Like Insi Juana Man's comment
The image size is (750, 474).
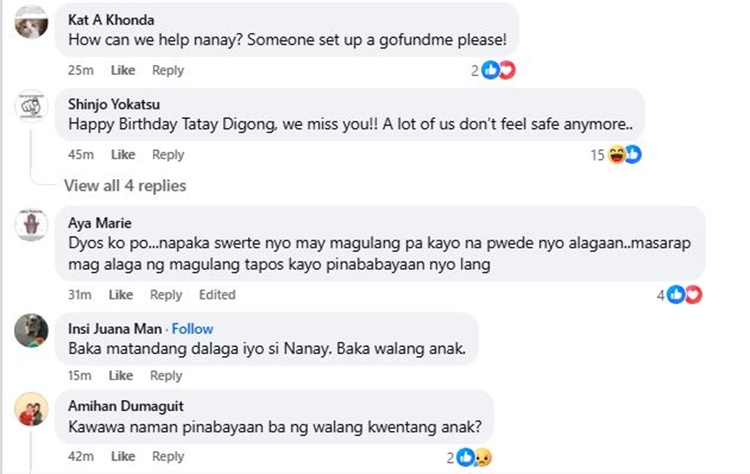point(121,376)
